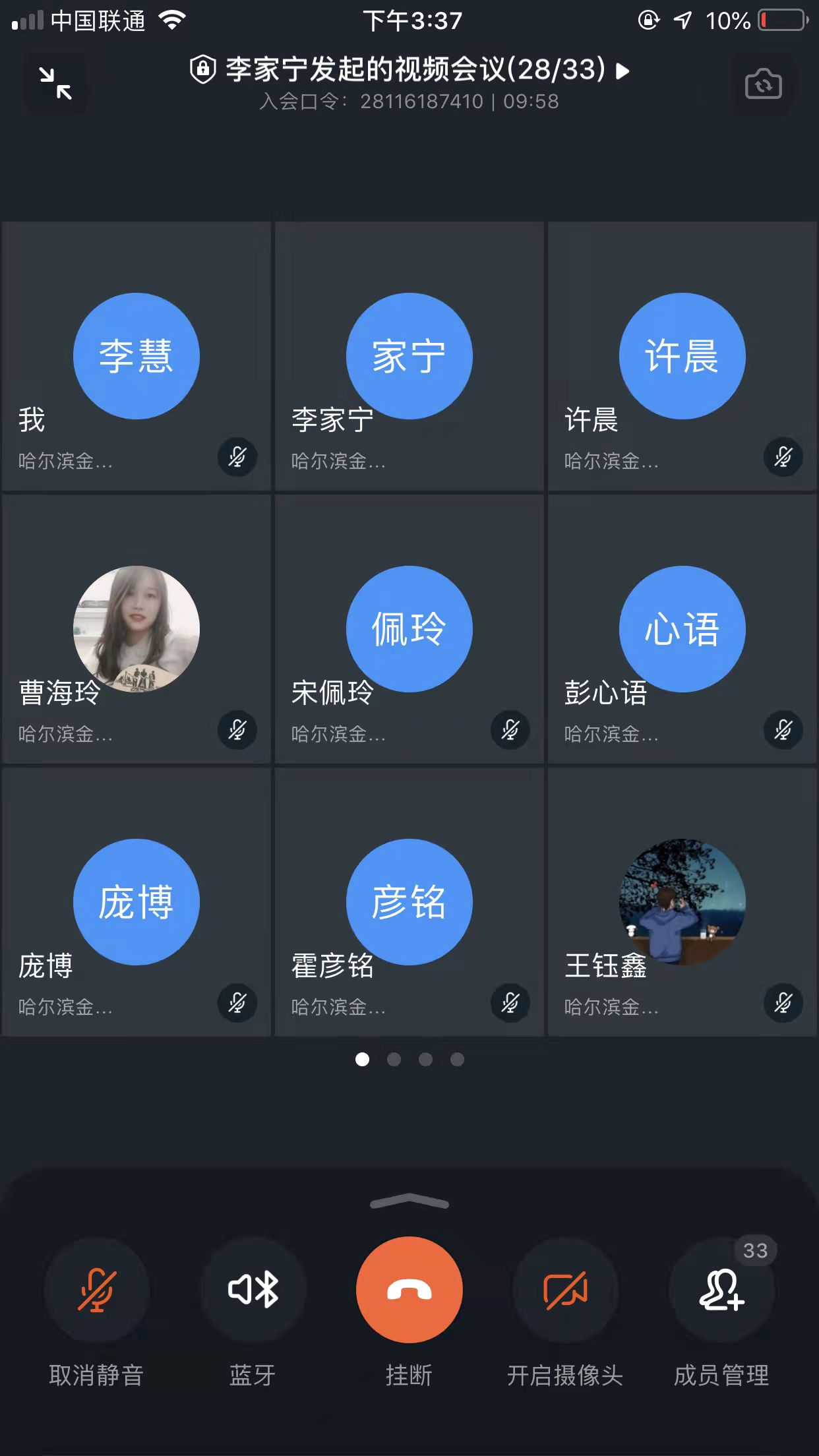View 曹海玲's participant tile
819x1456 pixels.
click(136, 629)
